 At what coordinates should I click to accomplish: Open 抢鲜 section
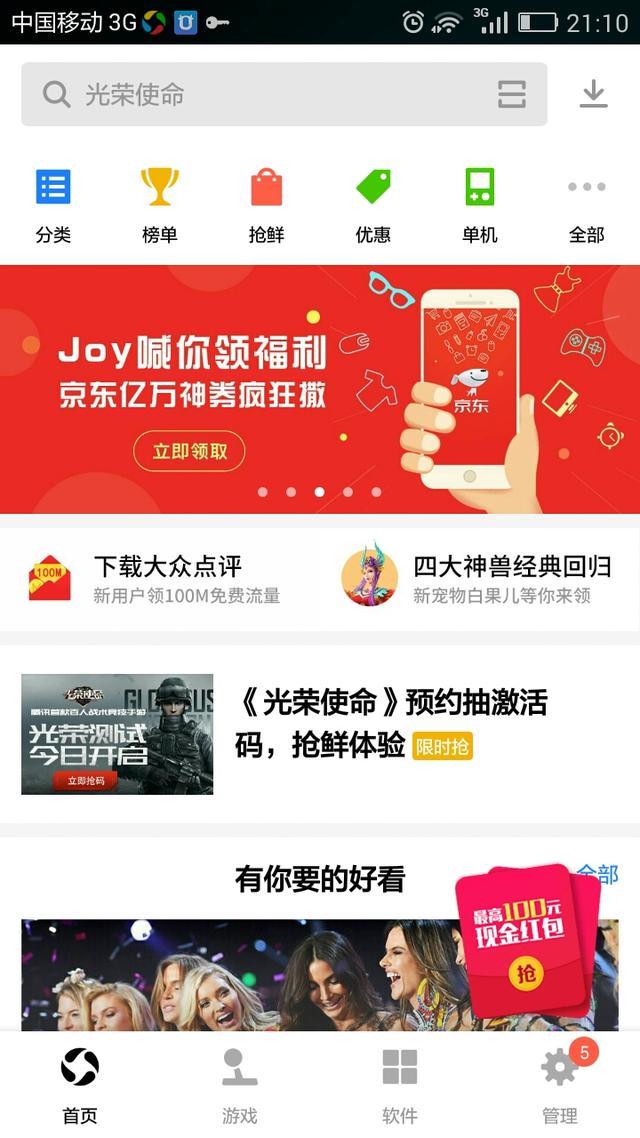[x=266, y=206]
